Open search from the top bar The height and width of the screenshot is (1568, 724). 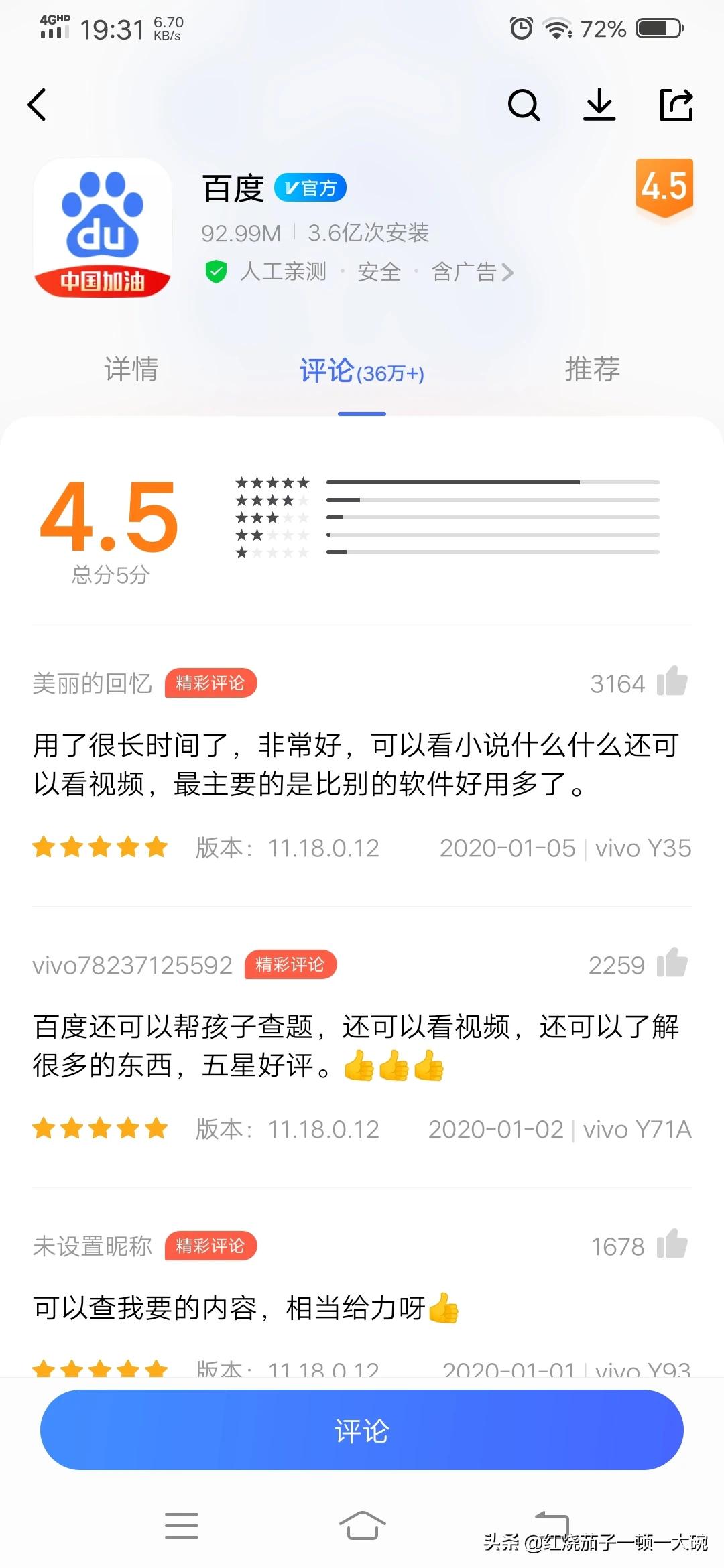[x=524, y=105]
